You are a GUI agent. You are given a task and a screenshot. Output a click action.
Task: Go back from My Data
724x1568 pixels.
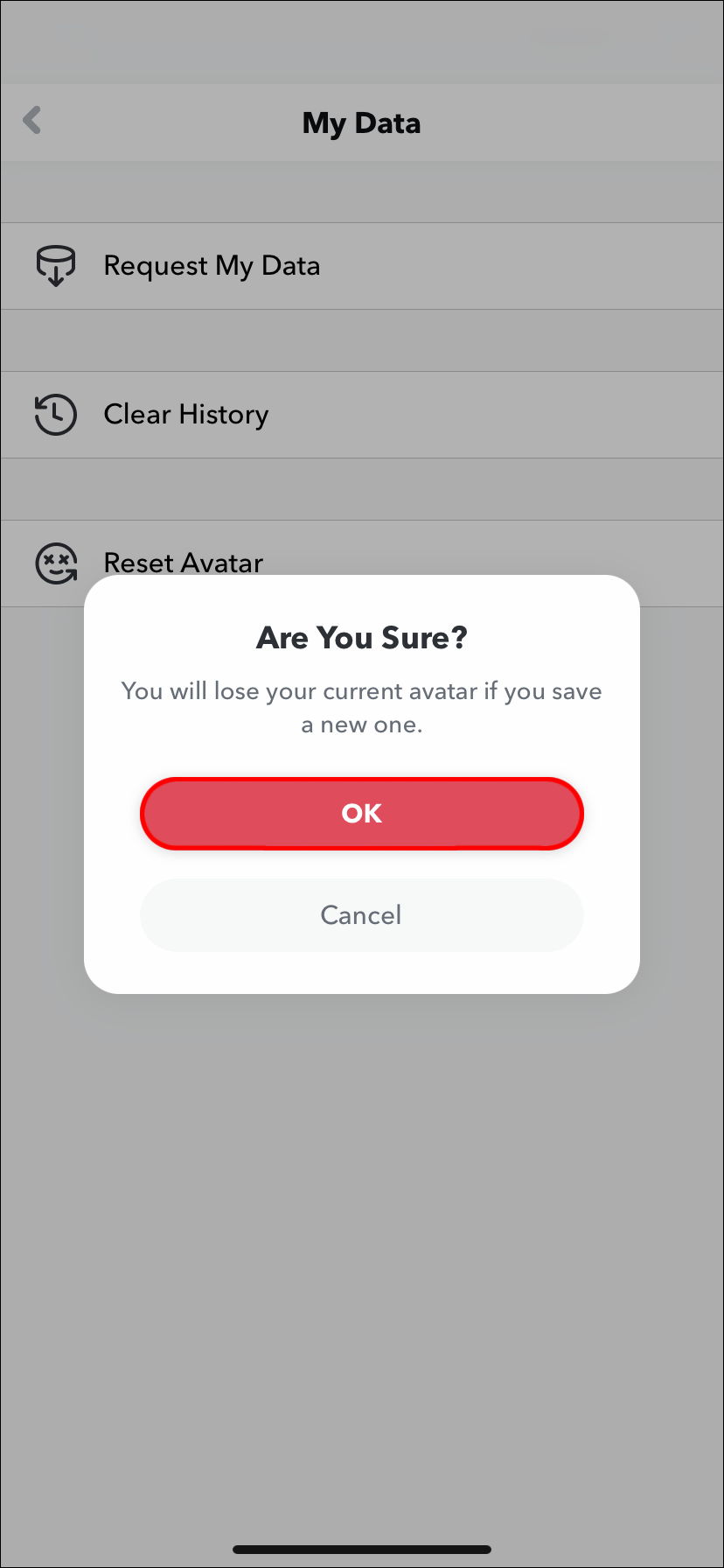point(32,121)
